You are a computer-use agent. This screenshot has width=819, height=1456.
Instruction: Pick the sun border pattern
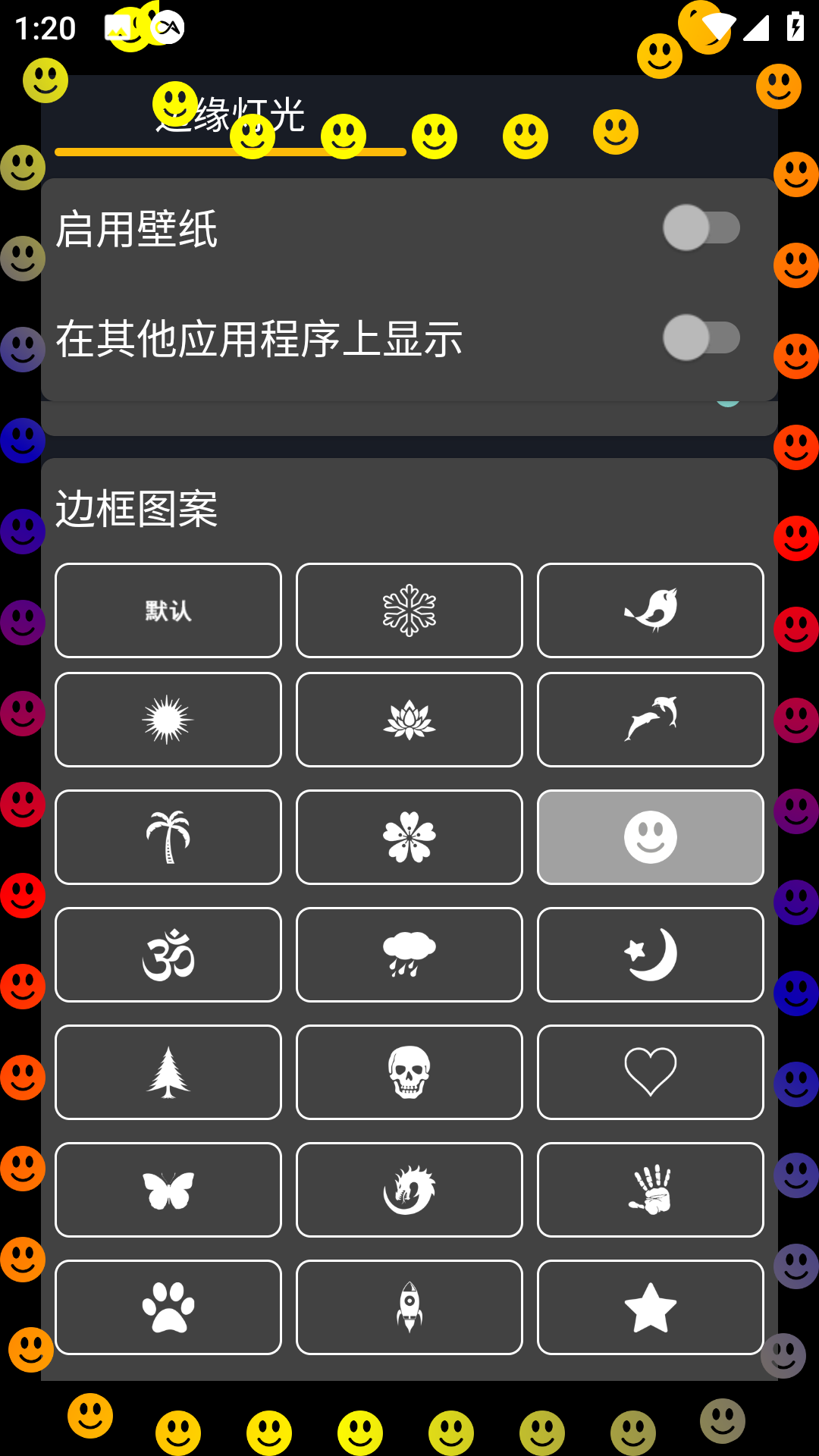[x=168, y=720]
